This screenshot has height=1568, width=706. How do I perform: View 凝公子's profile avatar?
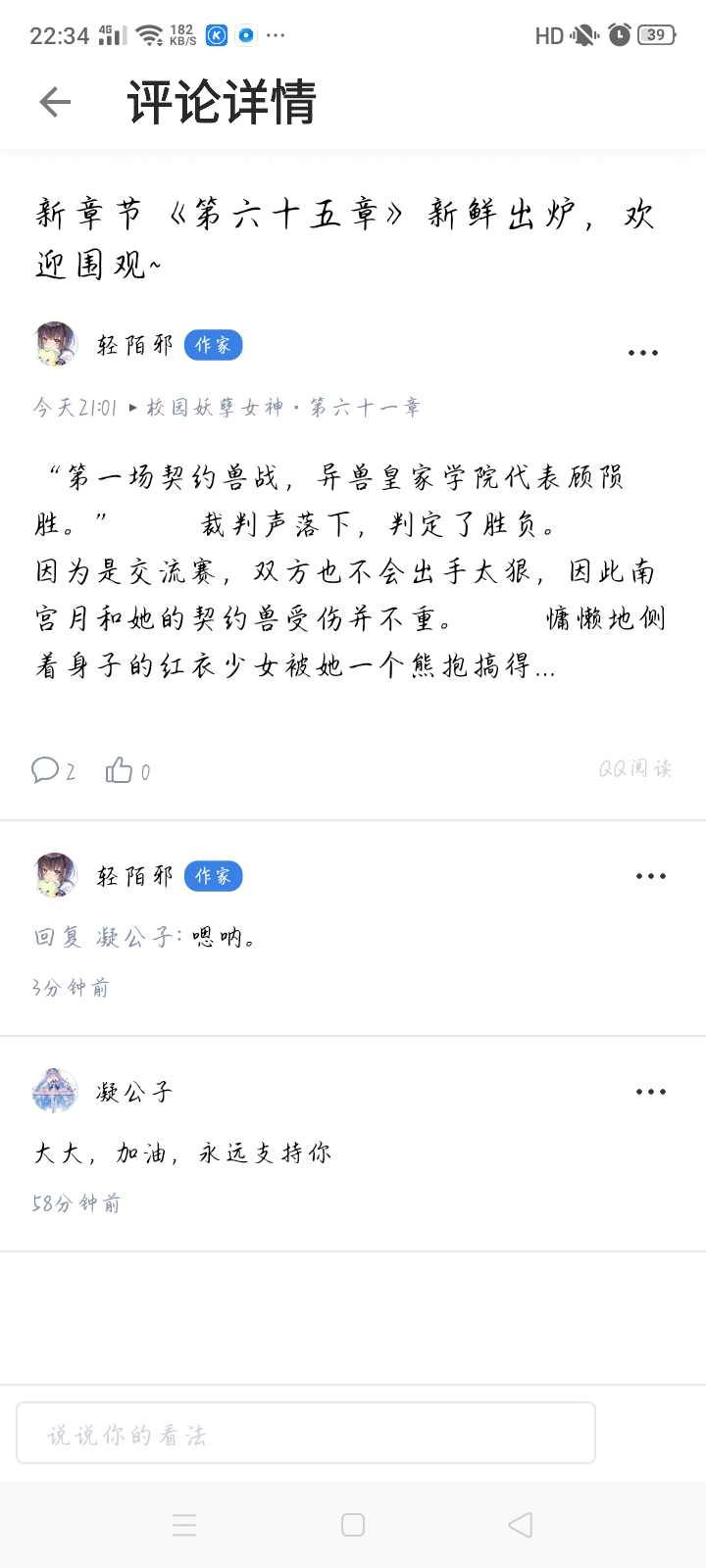(x=55, y=1091)
